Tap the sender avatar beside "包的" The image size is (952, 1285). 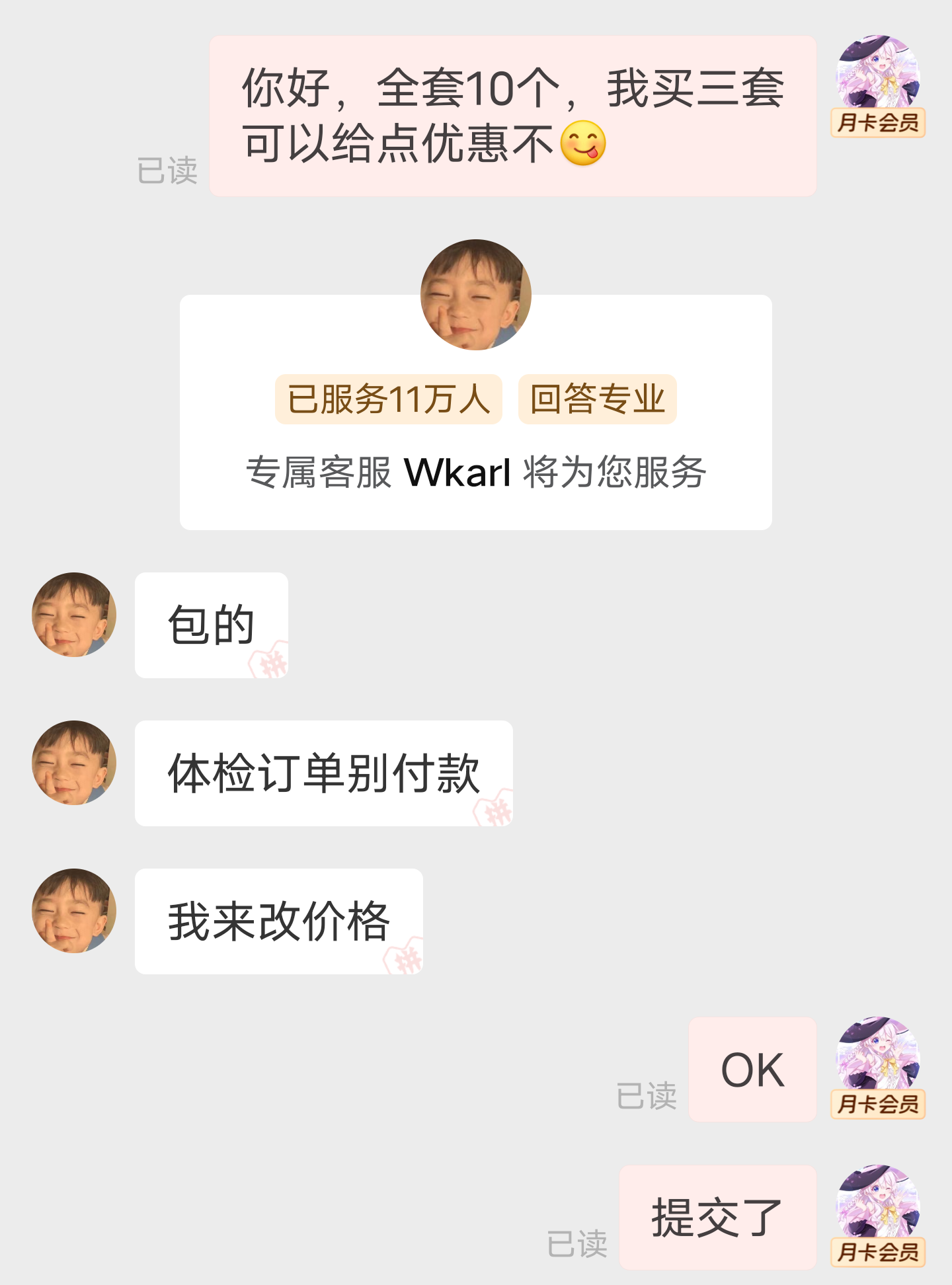(x=74, y=615)
